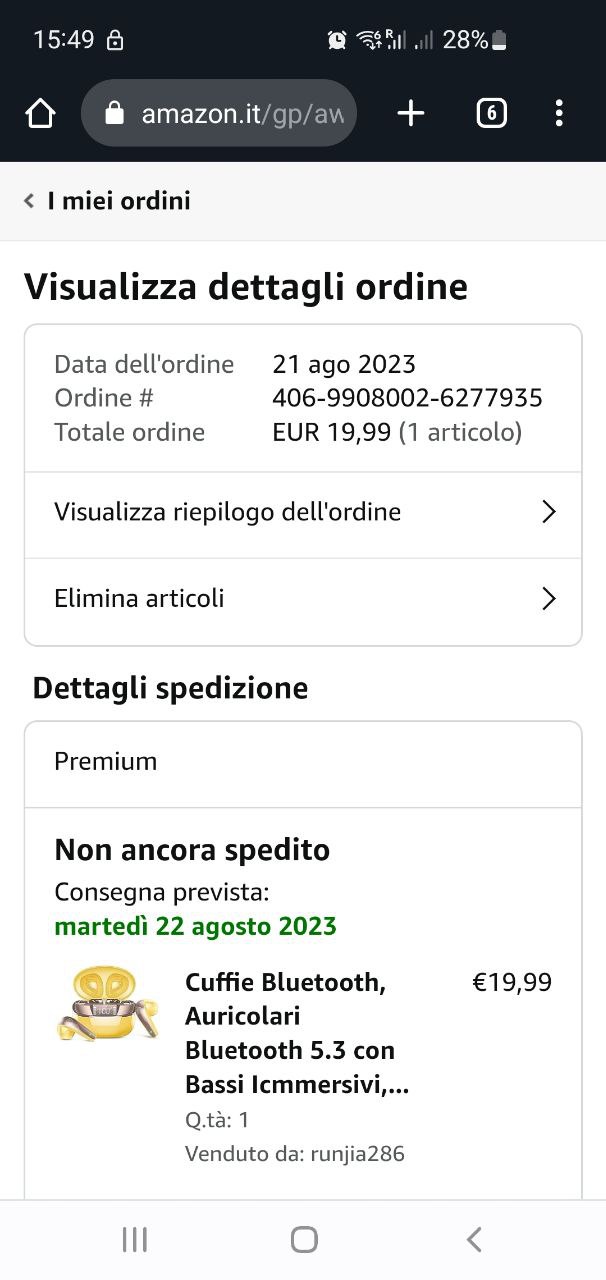Open the browser overflow menu
Image resolution: width=606 pixels, height=1280 pixels.
click(559, 114)
